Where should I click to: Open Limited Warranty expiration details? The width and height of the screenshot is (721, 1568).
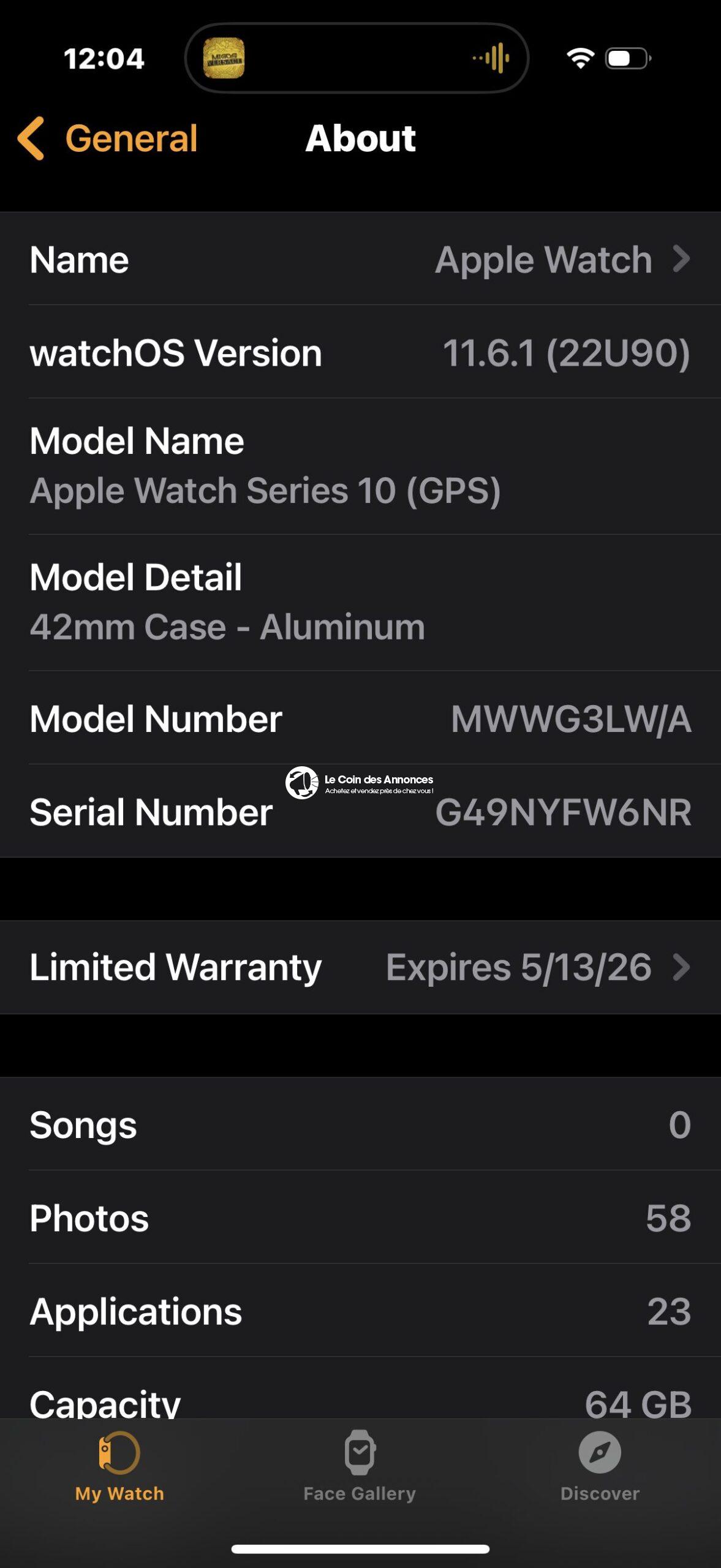click(360, 968)
